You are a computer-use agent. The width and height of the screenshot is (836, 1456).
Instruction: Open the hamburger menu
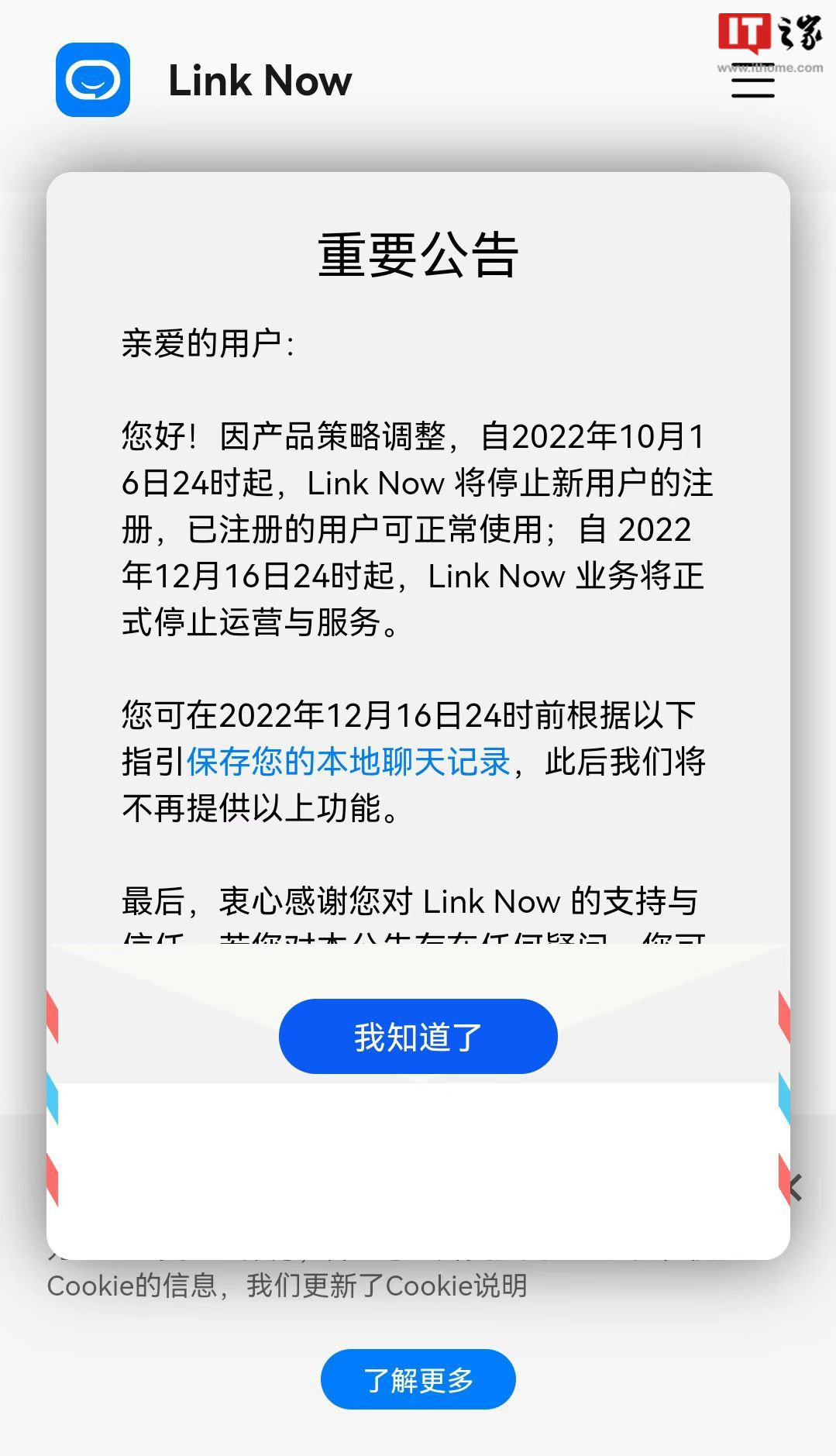coord(752,81)
